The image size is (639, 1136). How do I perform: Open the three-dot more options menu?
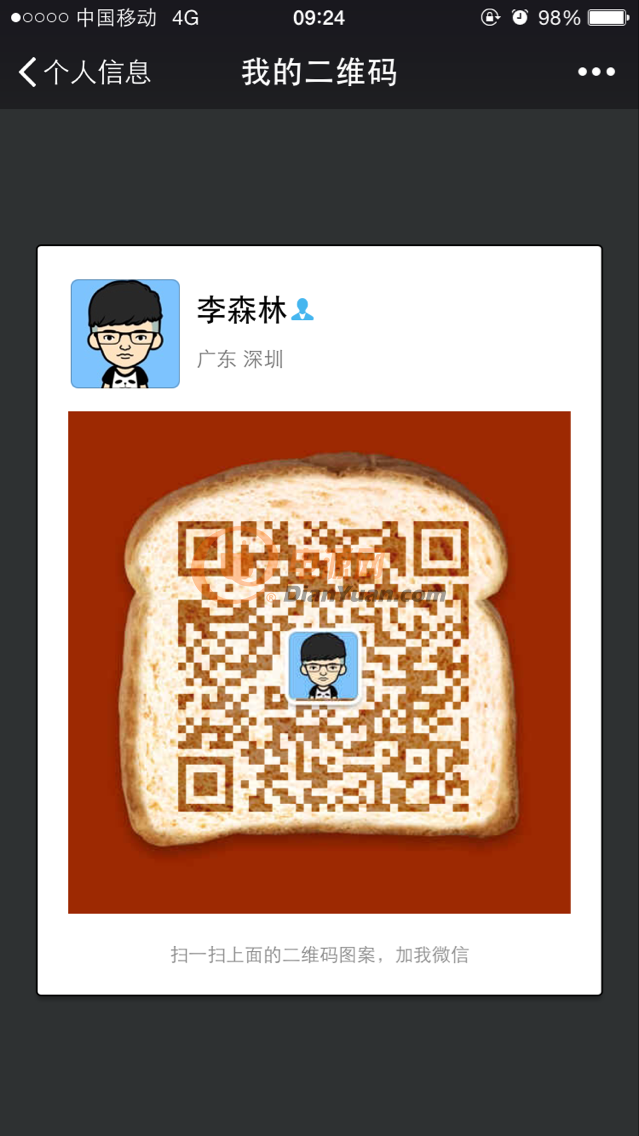[596, 72]
